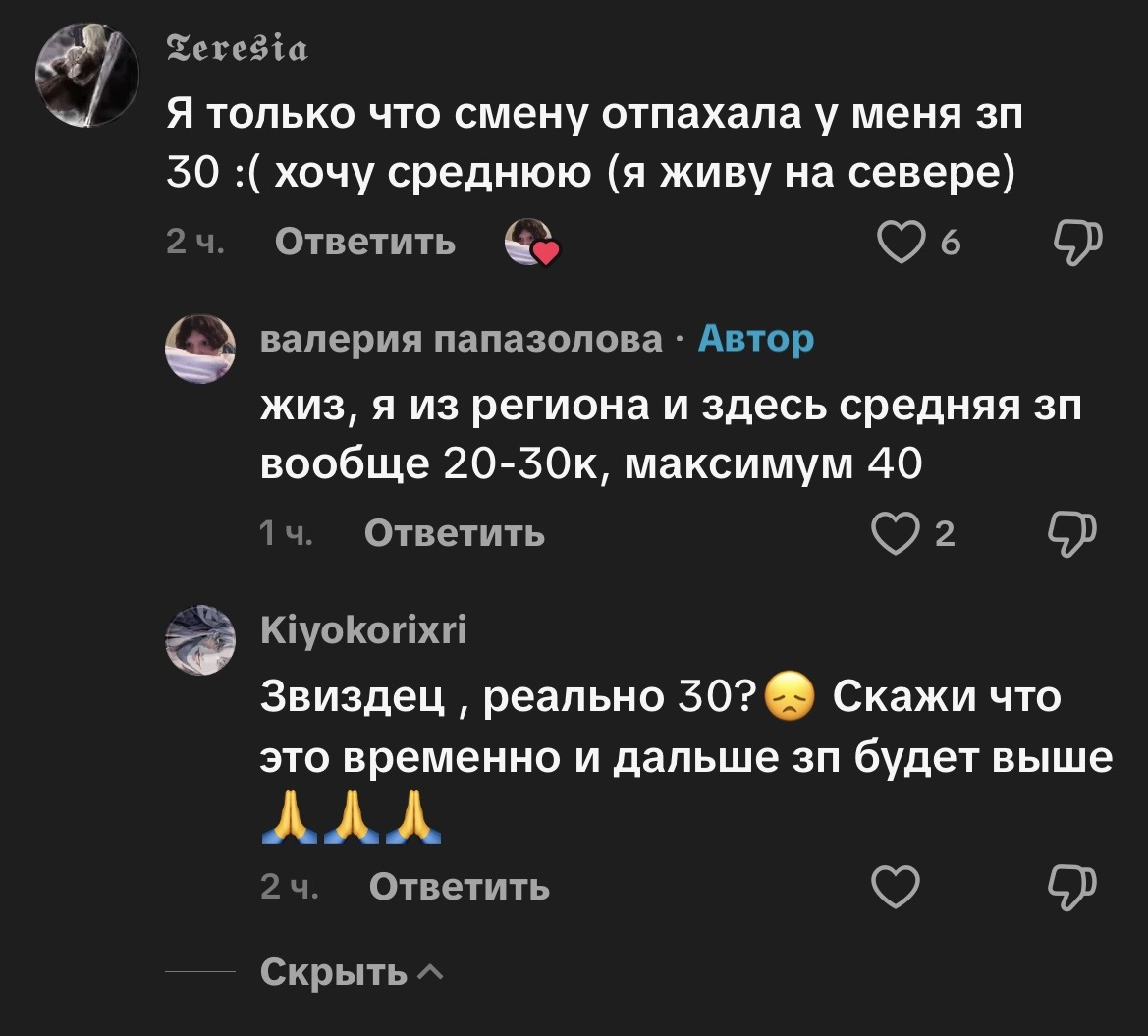
Task: Reply to Kiyokorixri's comment
Action: click(x=459, y=887)
